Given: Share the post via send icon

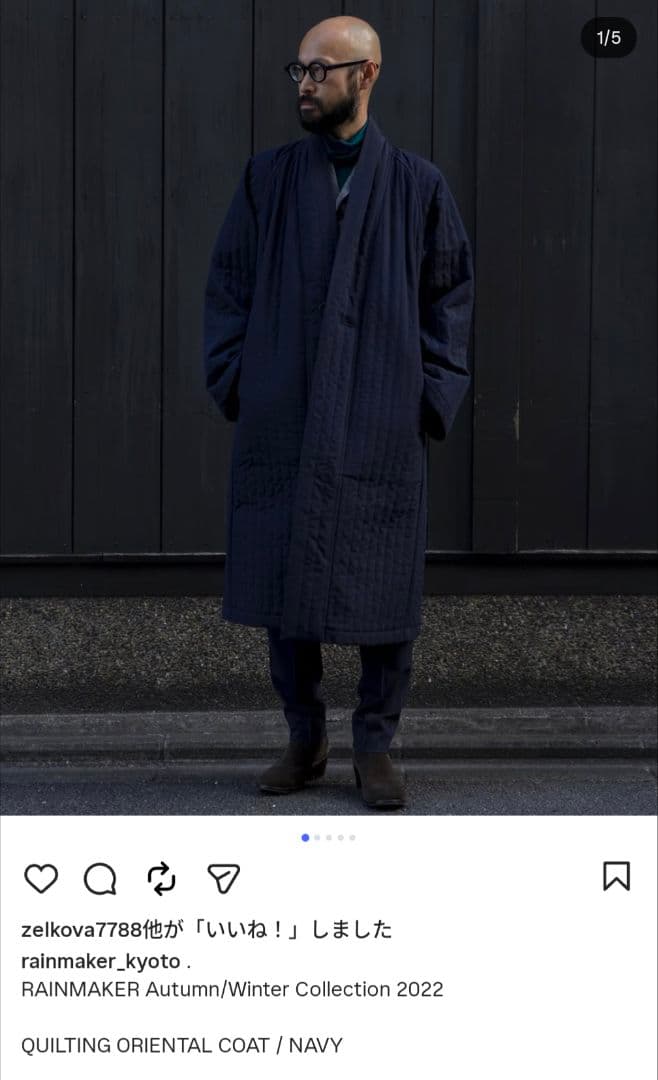Looking at the screenshot, I should coord(223,879).
